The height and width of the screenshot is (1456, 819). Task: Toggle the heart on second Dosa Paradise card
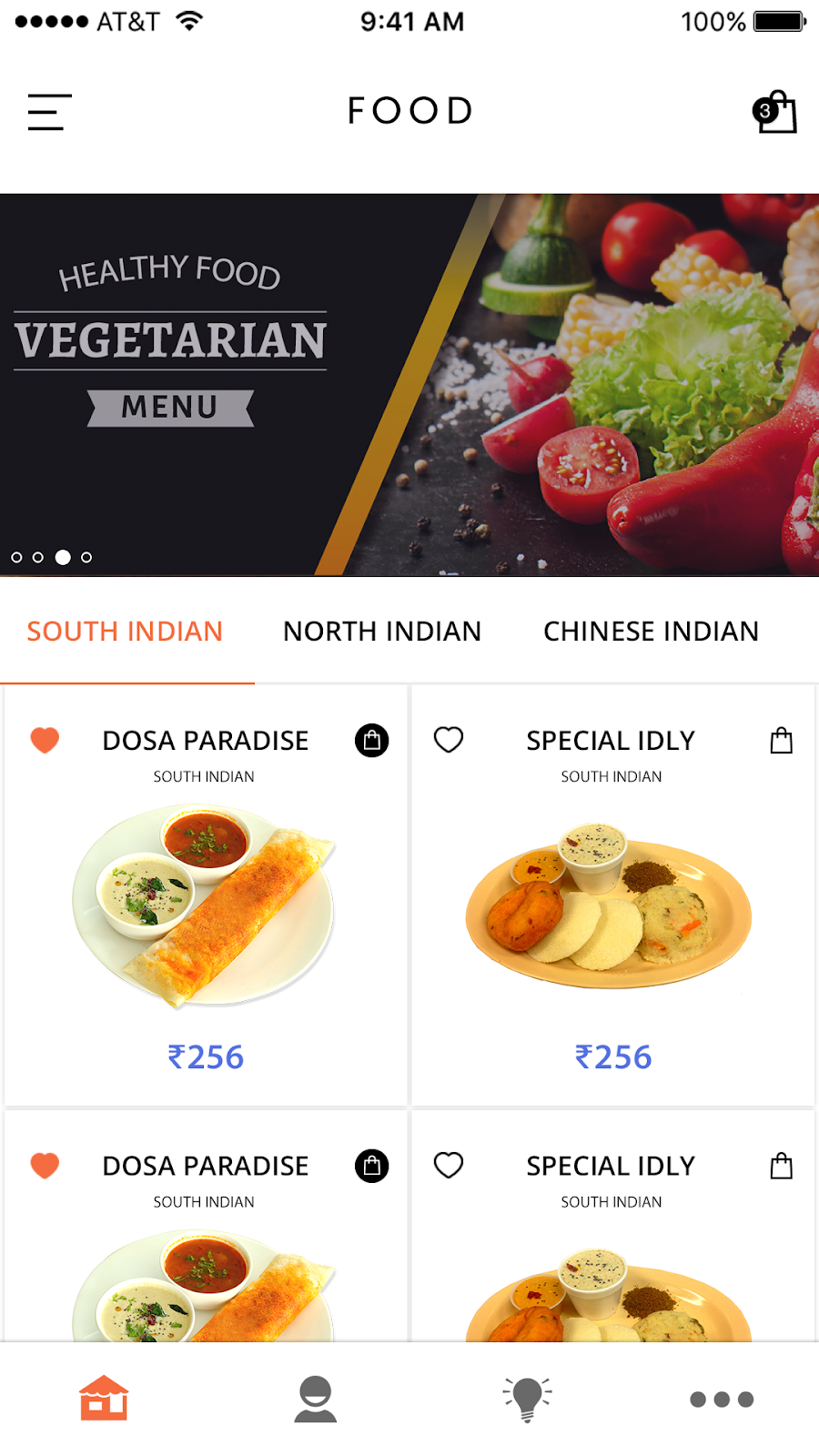pyautogui.click(x=45, y=1165)
